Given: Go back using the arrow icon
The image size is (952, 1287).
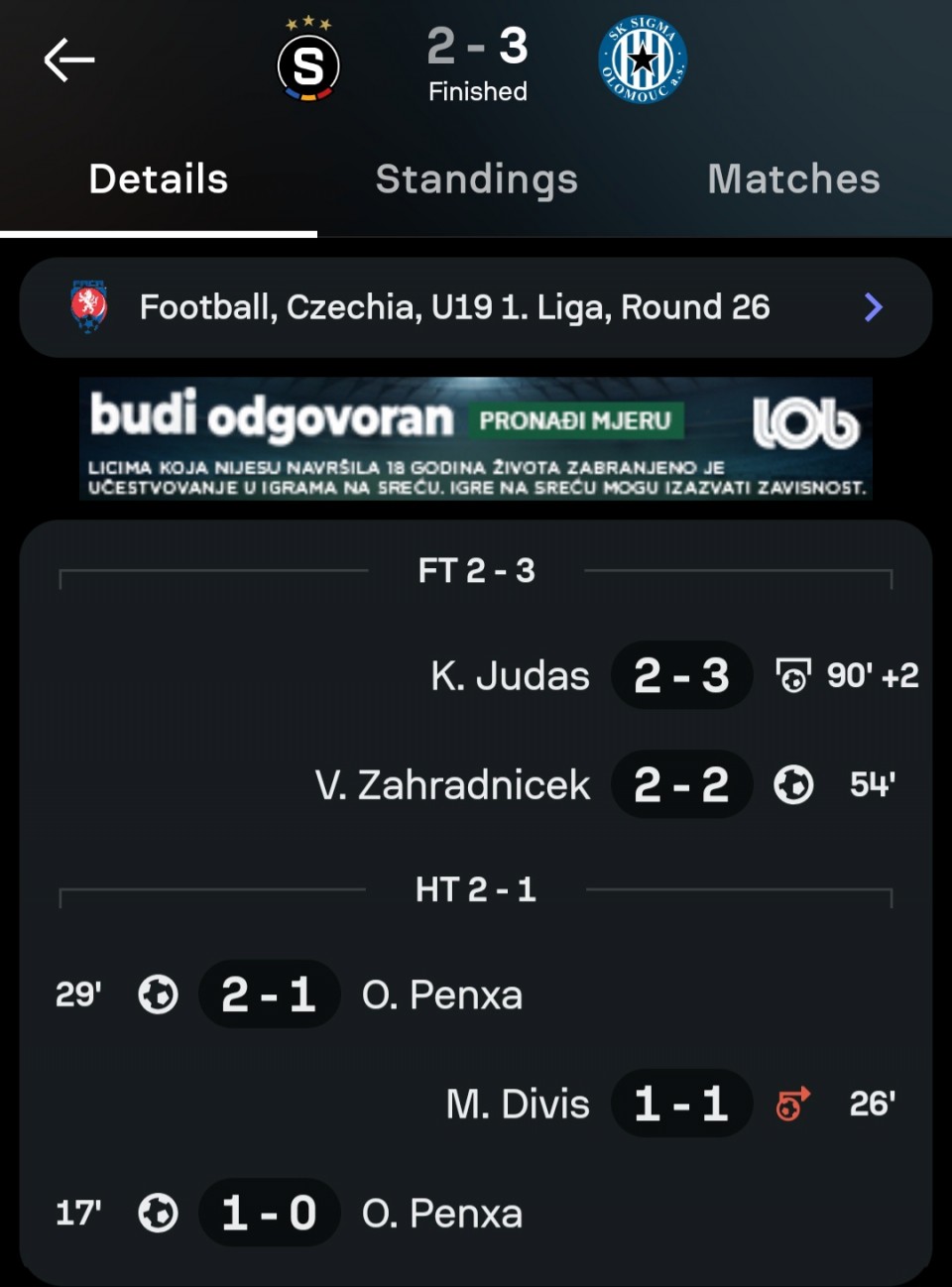Looking at the screenshot, I should click(69, 60).
